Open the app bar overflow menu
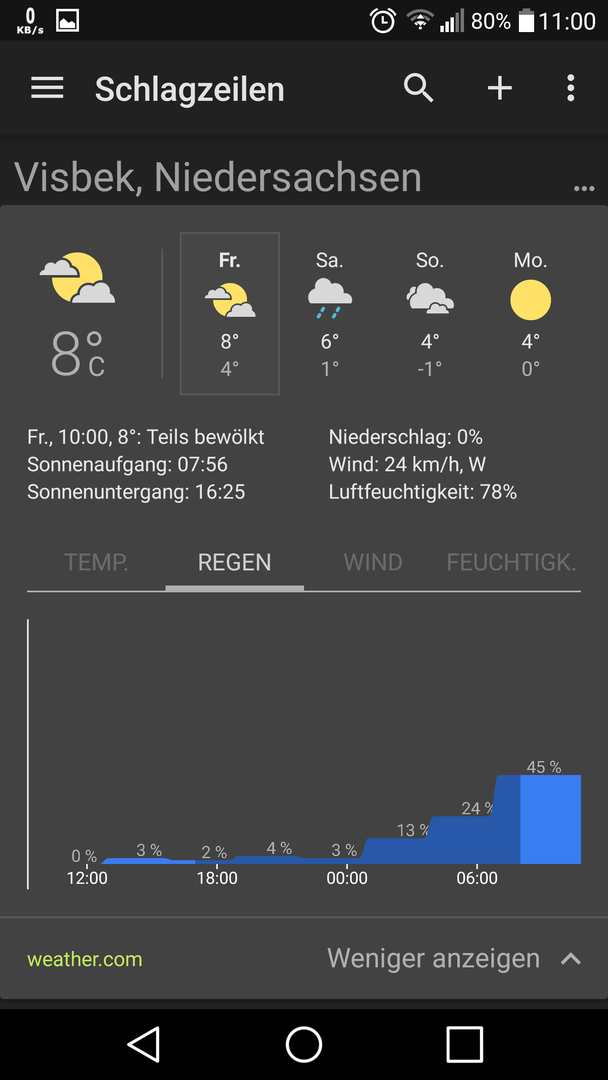 pyautogui.click(x=570, y=88)
